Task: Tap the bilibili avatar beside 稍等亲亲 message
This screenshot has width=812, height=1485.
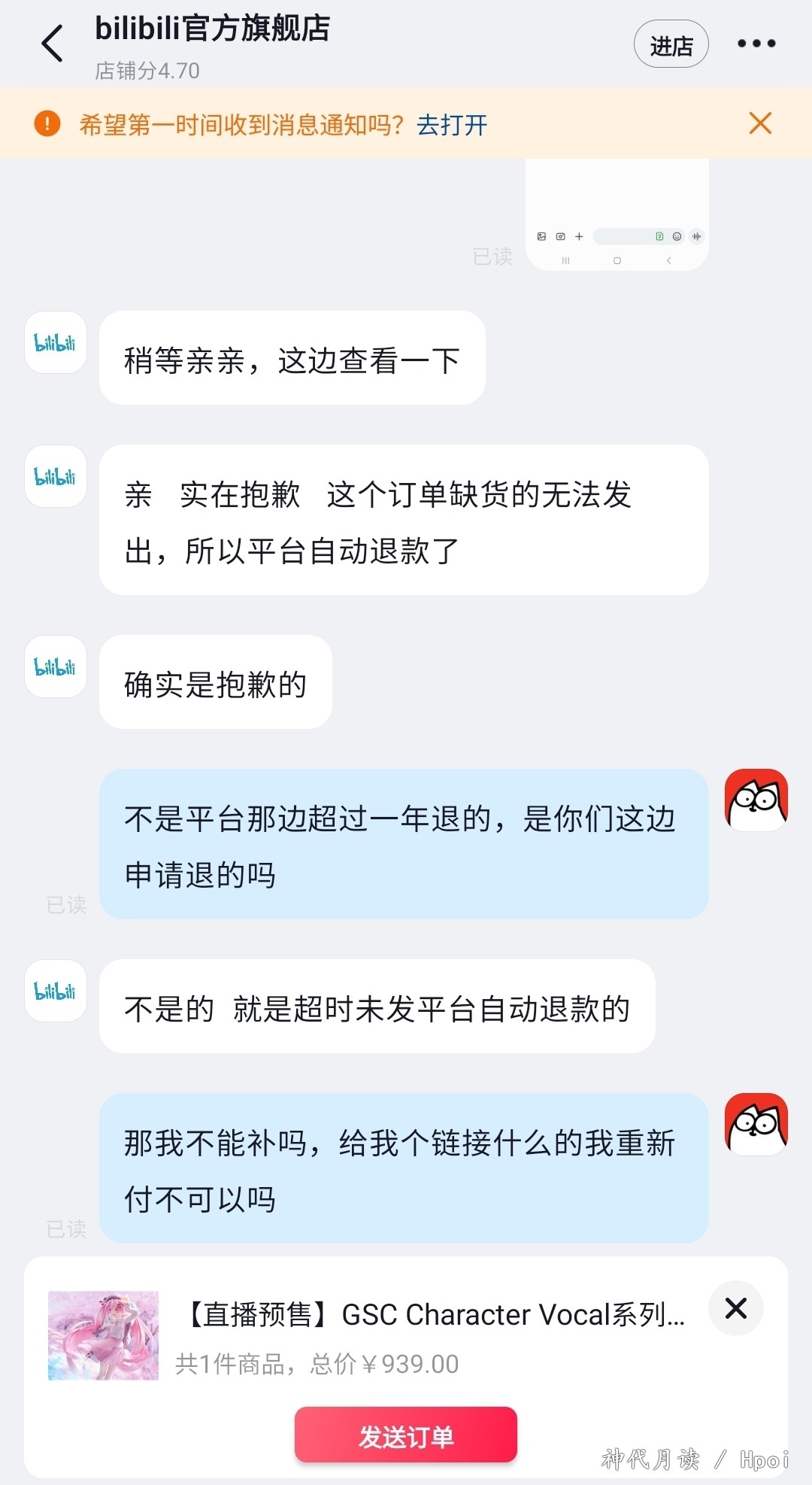Action: click(56, 343)
